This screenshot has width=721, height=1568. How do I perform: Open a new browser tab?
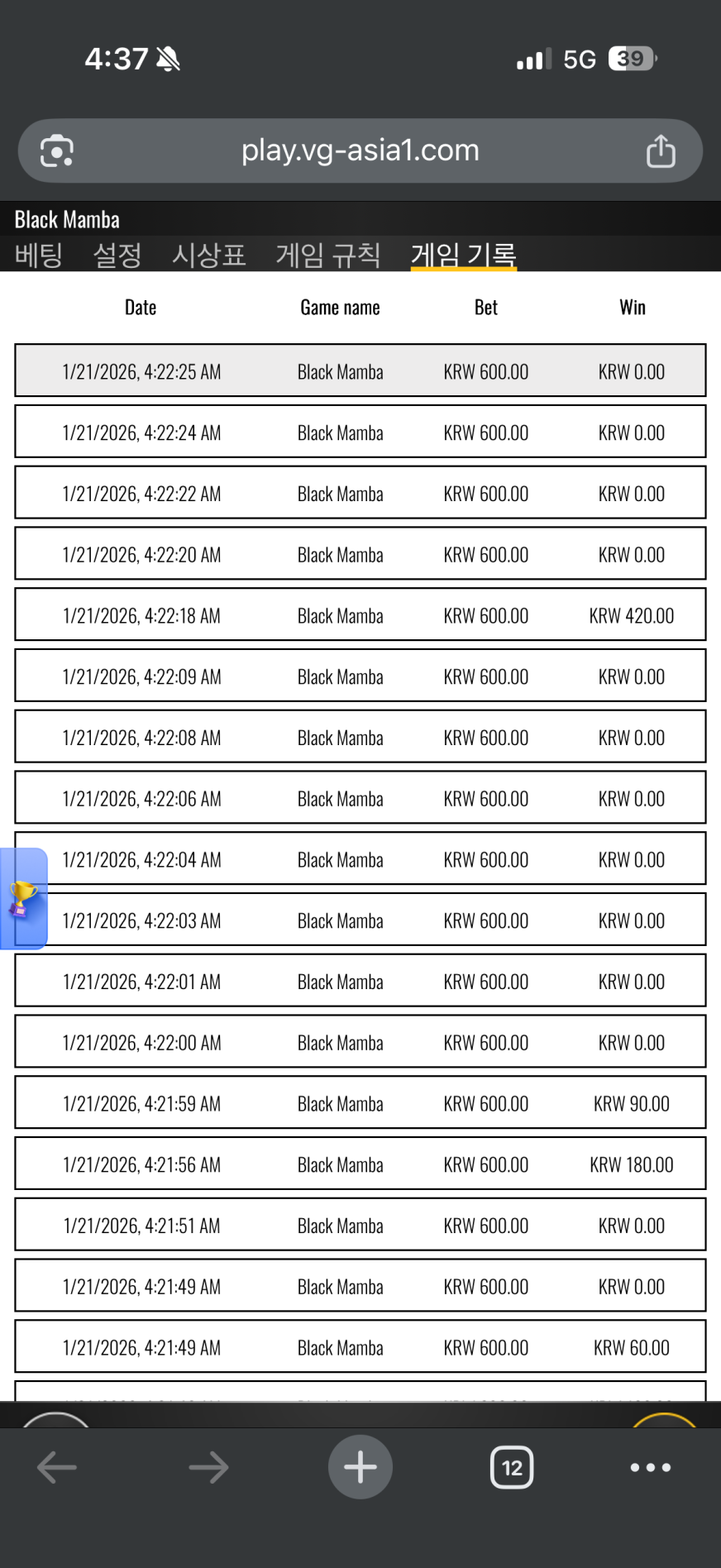[x=360, y=1468]
